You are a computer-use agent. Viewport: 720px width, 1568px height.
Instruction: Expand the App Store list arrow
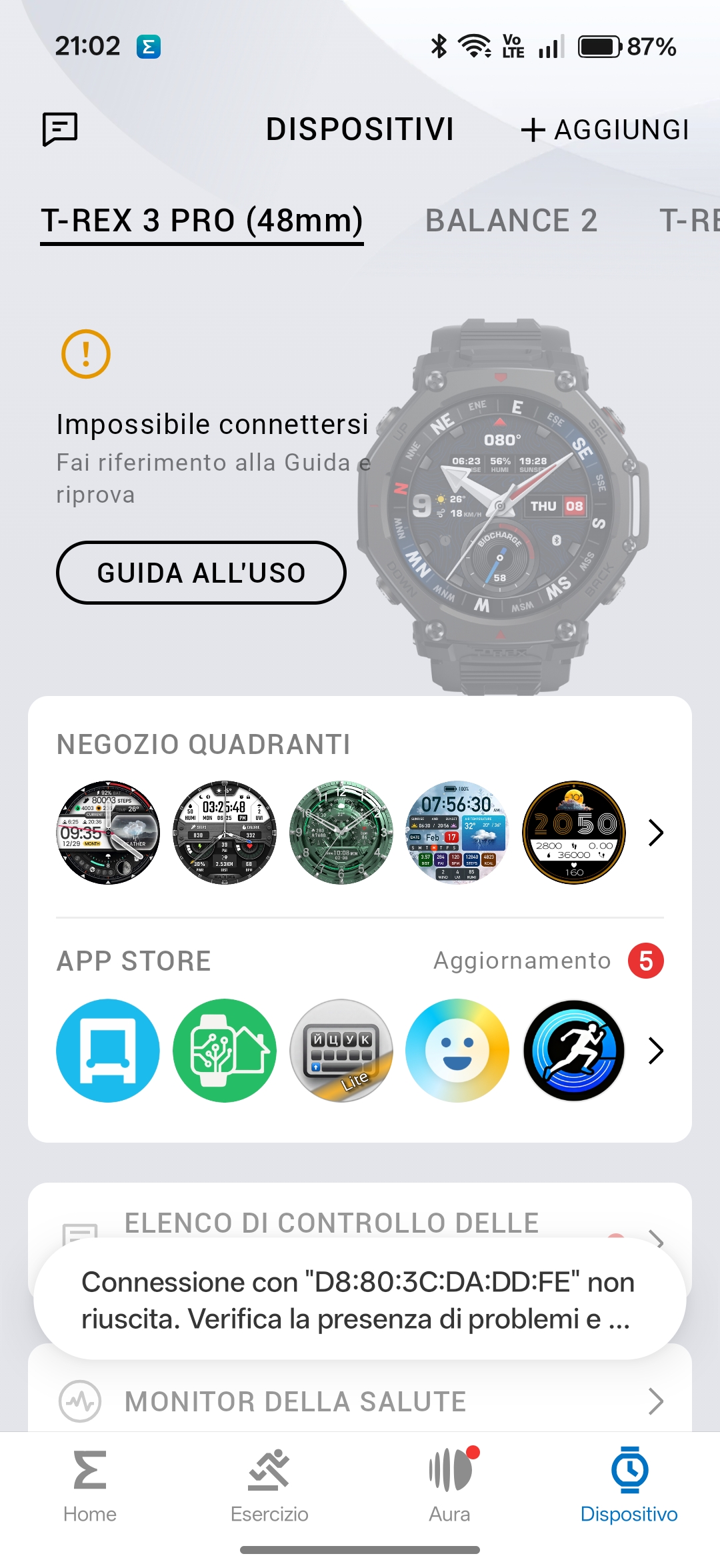point(656,1051)
